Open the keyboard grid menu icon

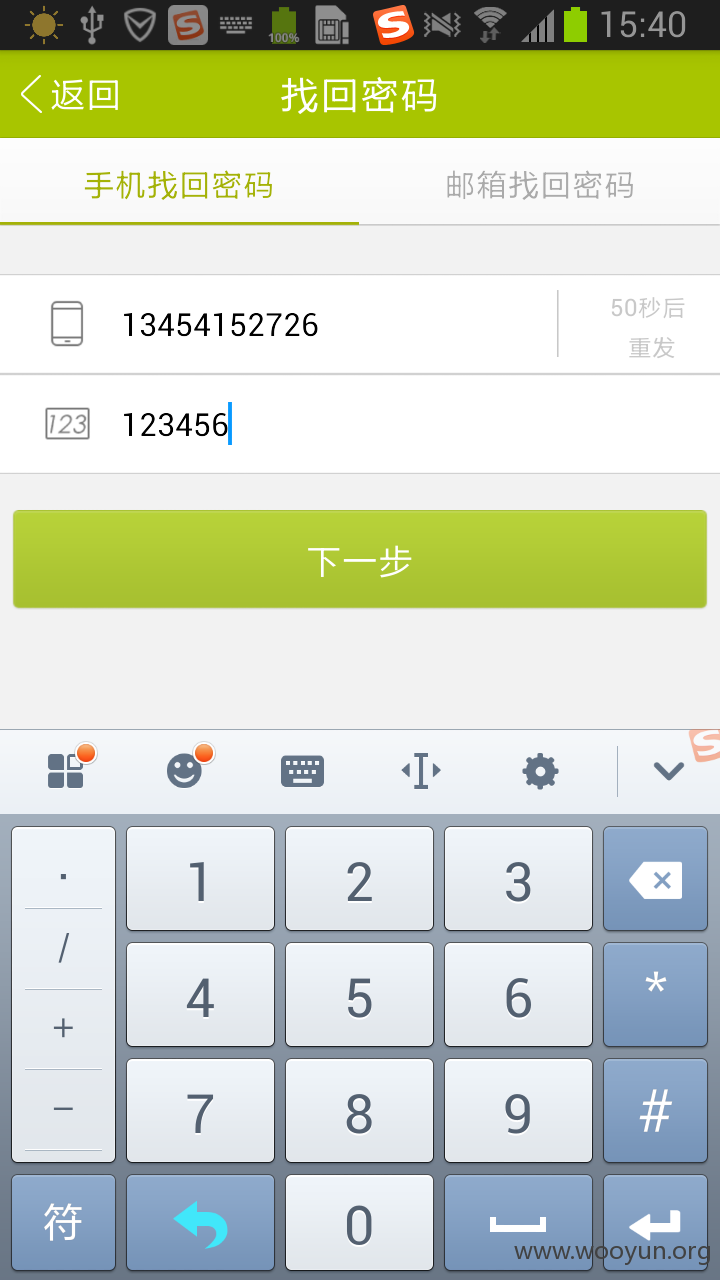click(x=66, y=771)
